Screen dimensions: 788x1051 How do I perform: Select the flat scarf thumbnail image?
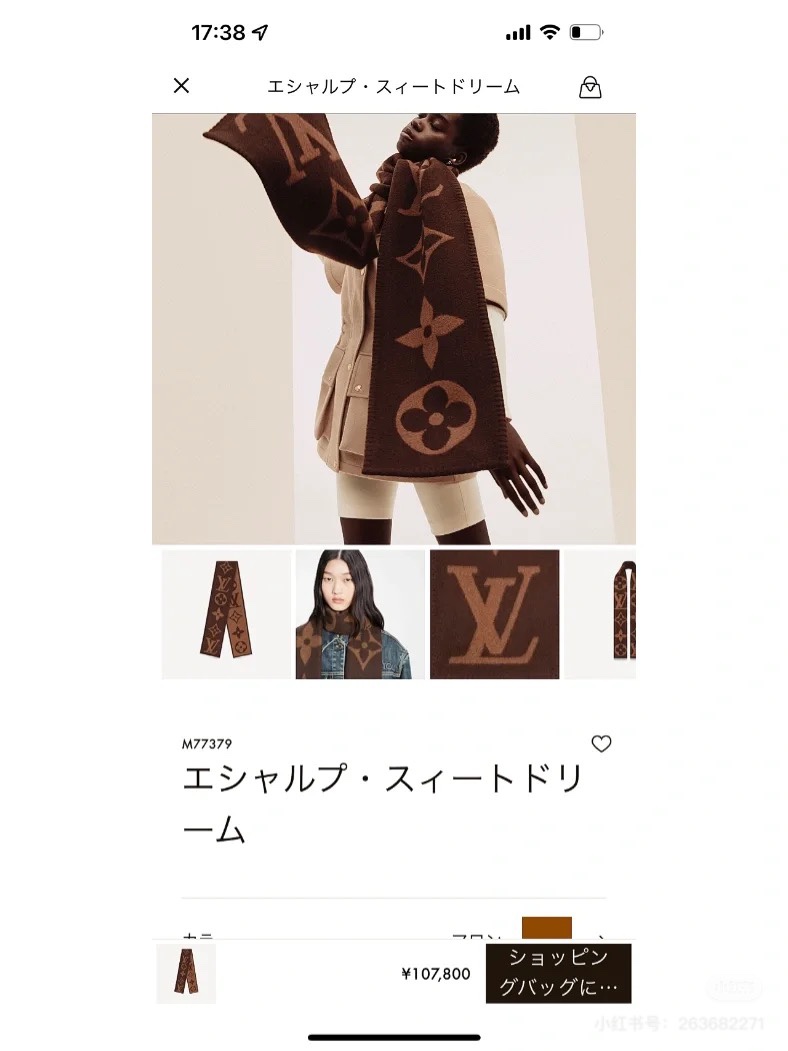point(226,614)
